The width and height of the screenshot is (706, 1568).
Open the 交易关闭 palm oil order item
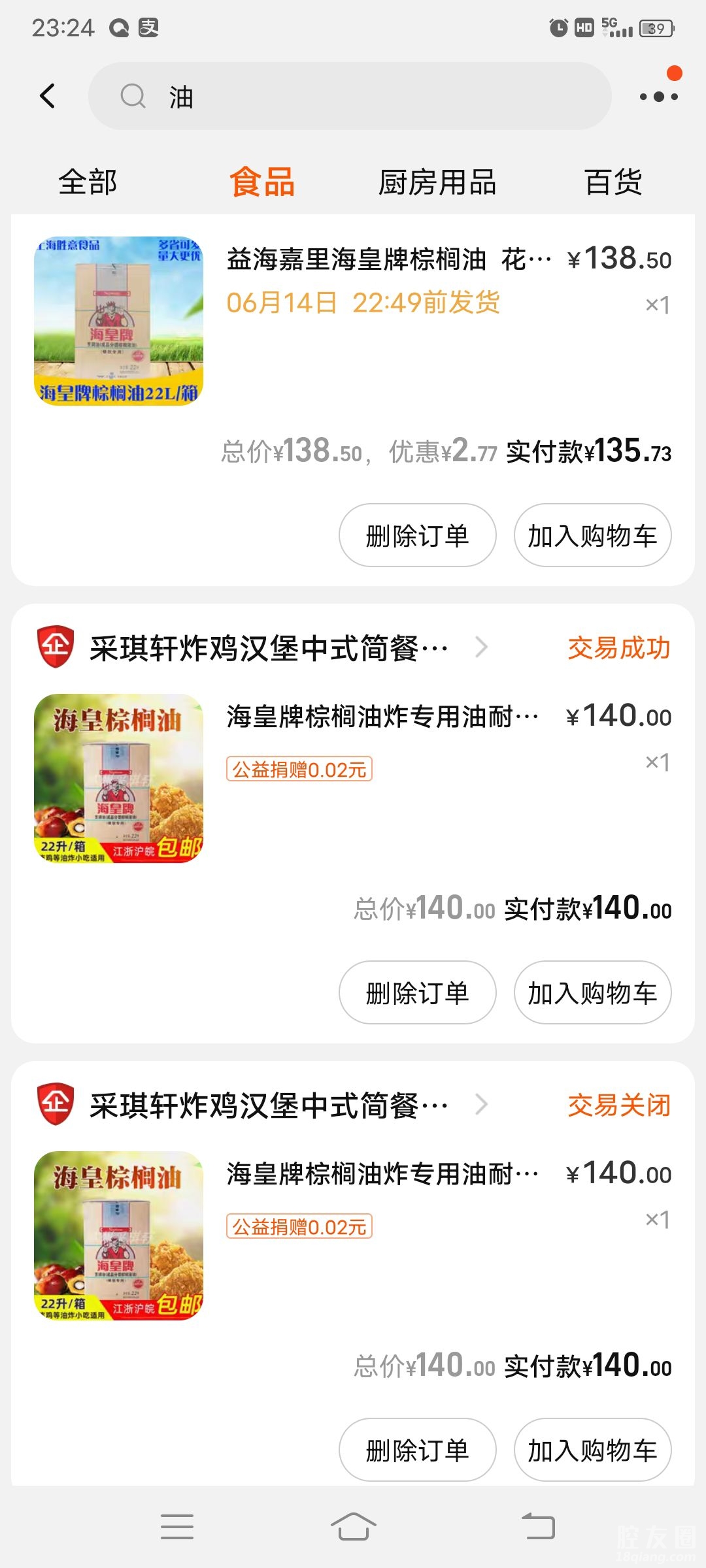point(382,1174)
